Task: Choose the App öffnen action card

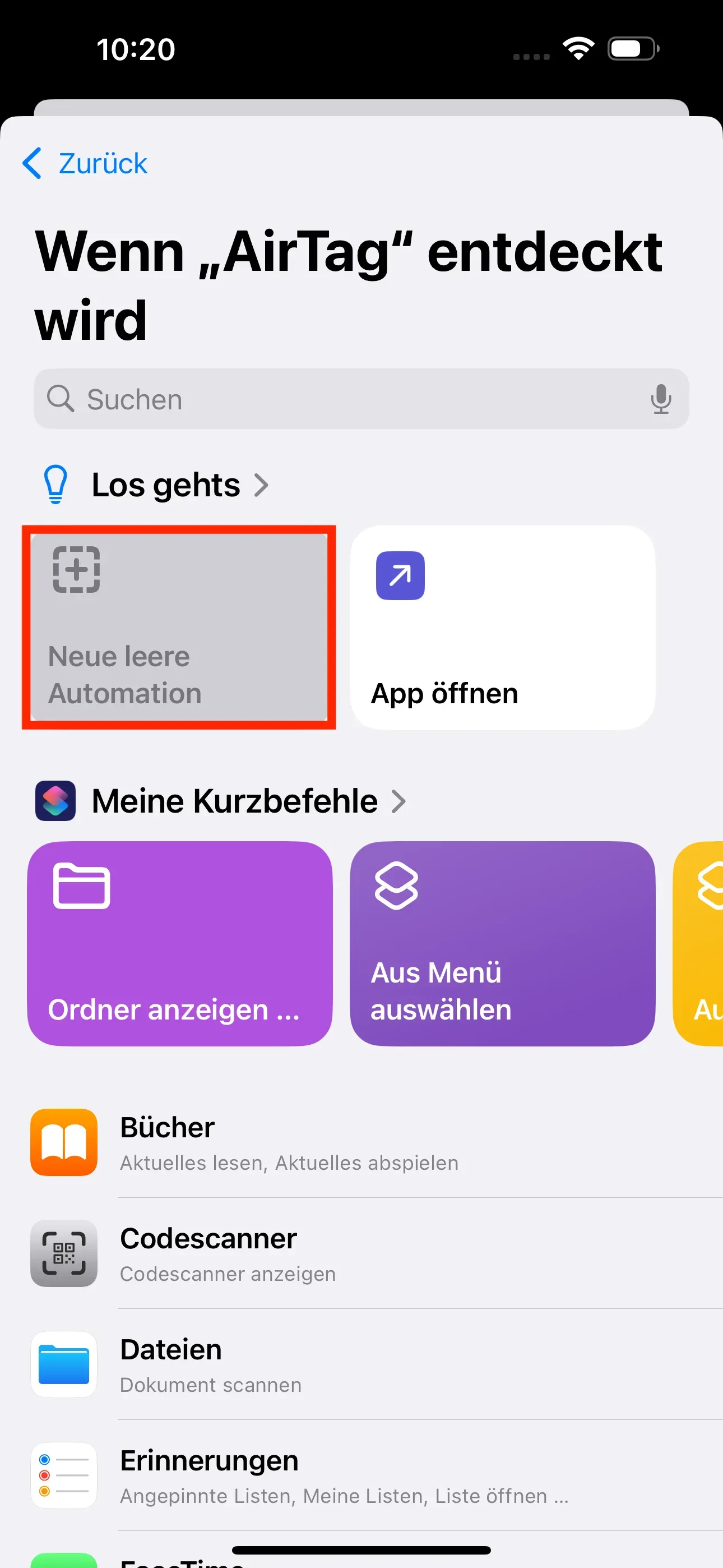Action: 502,627
